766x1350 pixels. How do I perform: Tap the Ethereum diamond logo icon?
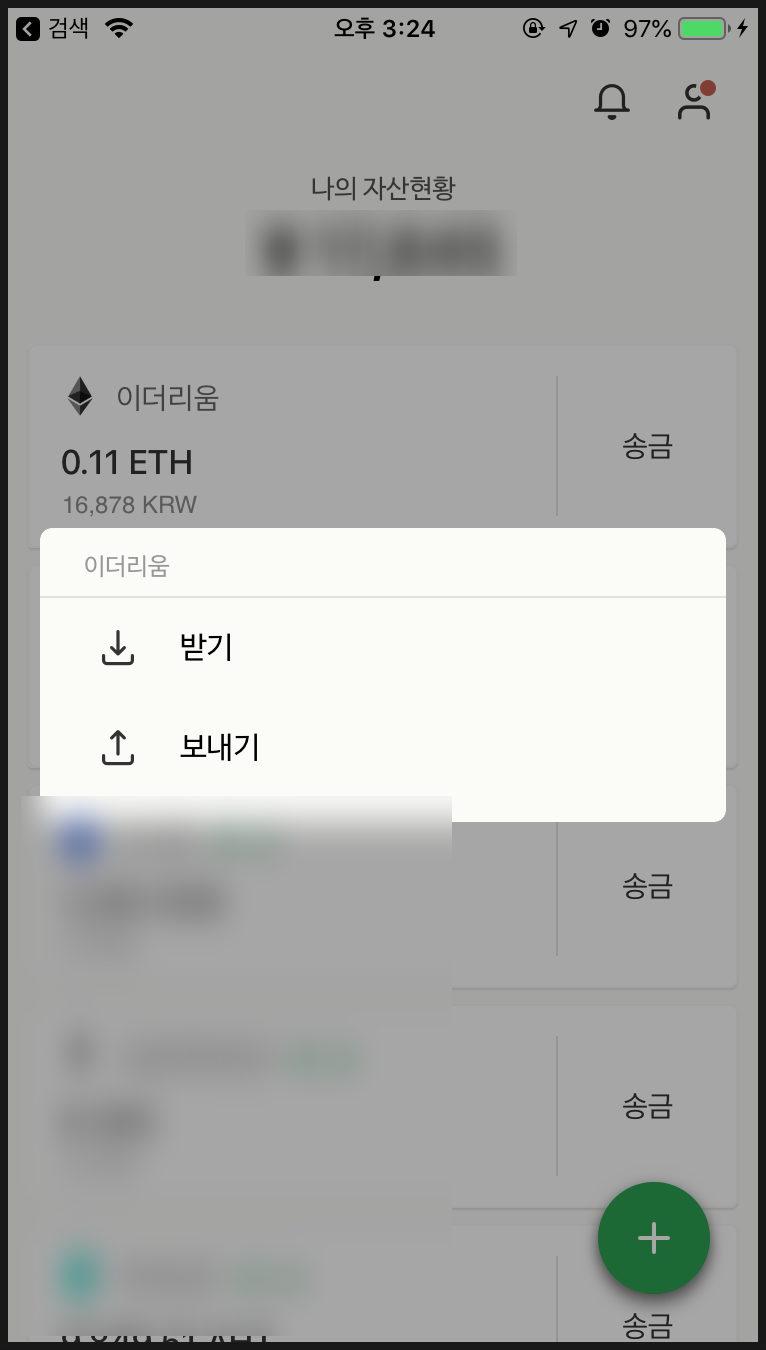point(80,397)
